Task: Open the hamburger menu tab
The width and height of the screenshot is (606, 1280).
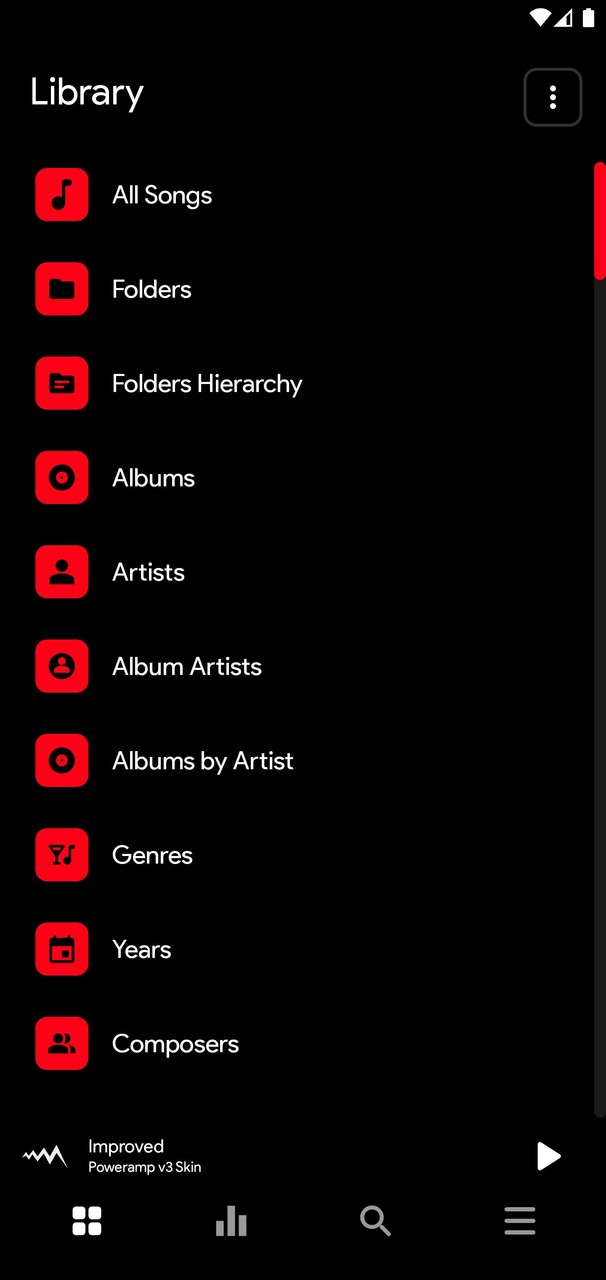Action: [x=519, y=1221]
